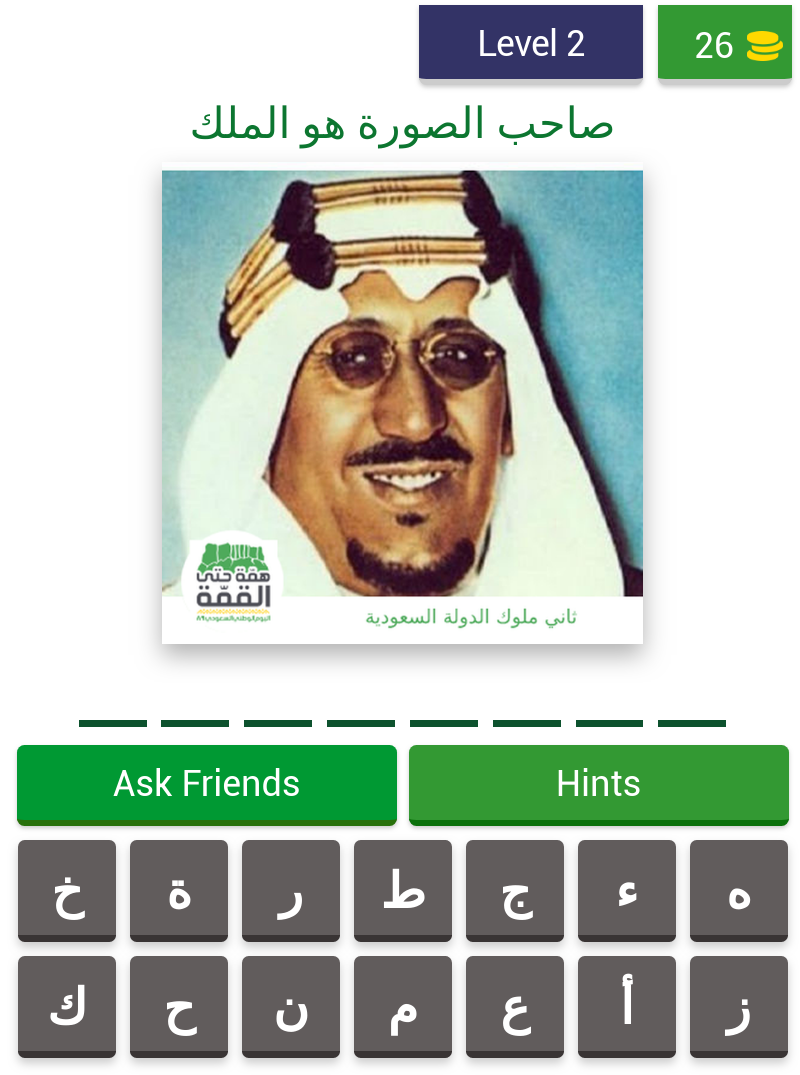Image resolution: width=800 pixels, height=1075 pixels.
Task: Pick the letter ط tile
Action: coord(403,890)
